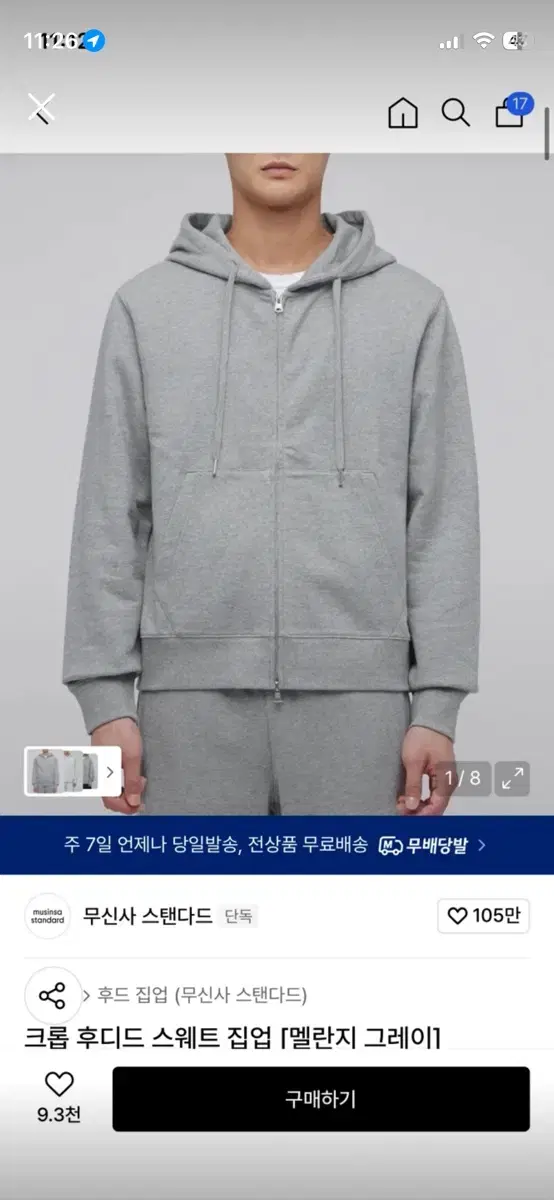This screenshot has height=1200, width=554.
Task: Like this product with 9.3천 heart
Action: point(59,1098)
